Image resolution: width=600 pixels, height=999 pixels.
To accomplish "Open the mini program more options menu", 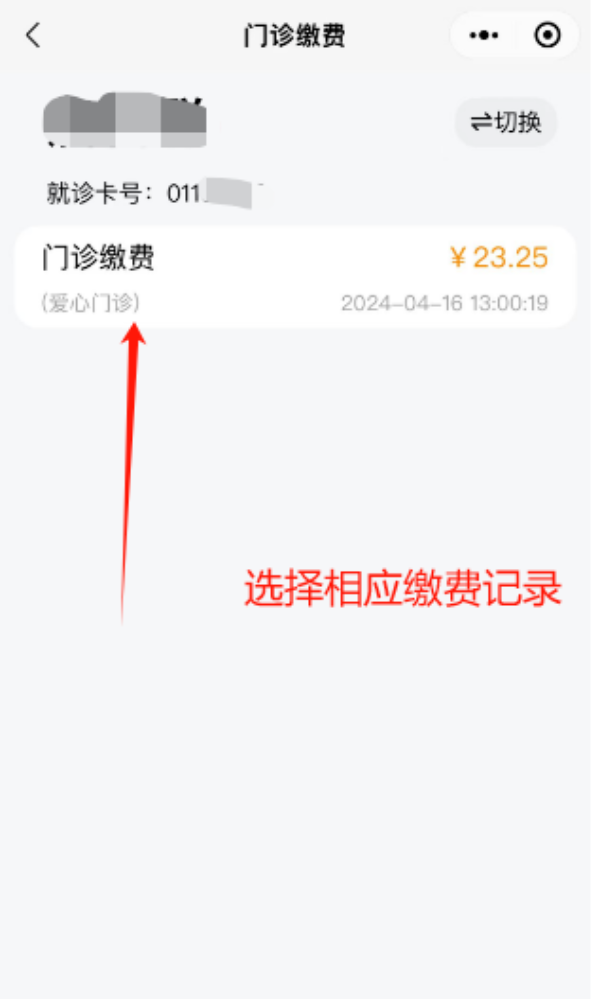I will point(484,36).
